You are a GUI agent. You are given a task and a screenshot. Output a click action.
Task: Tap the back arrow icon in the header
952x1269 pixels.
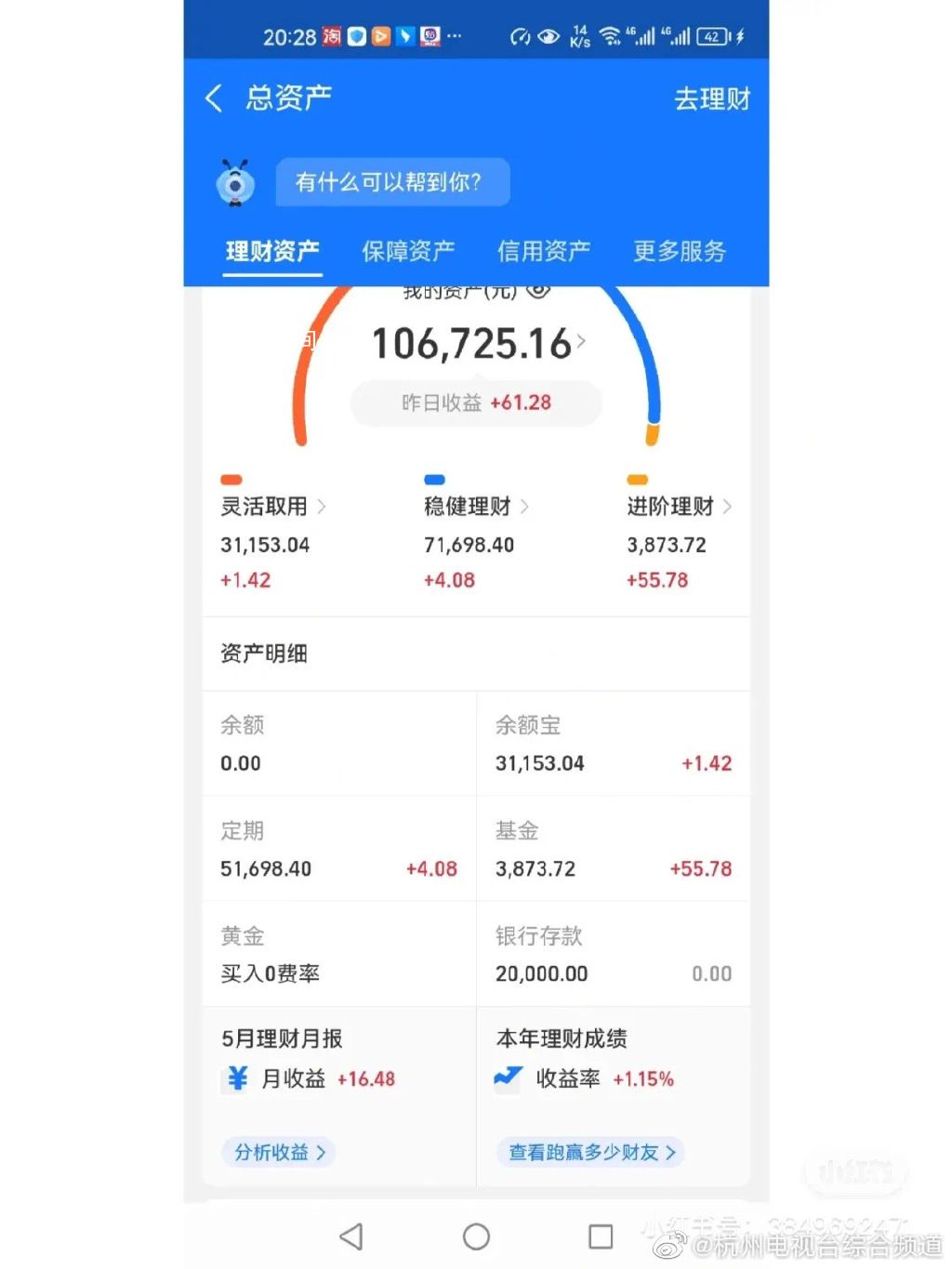point(212,99)
